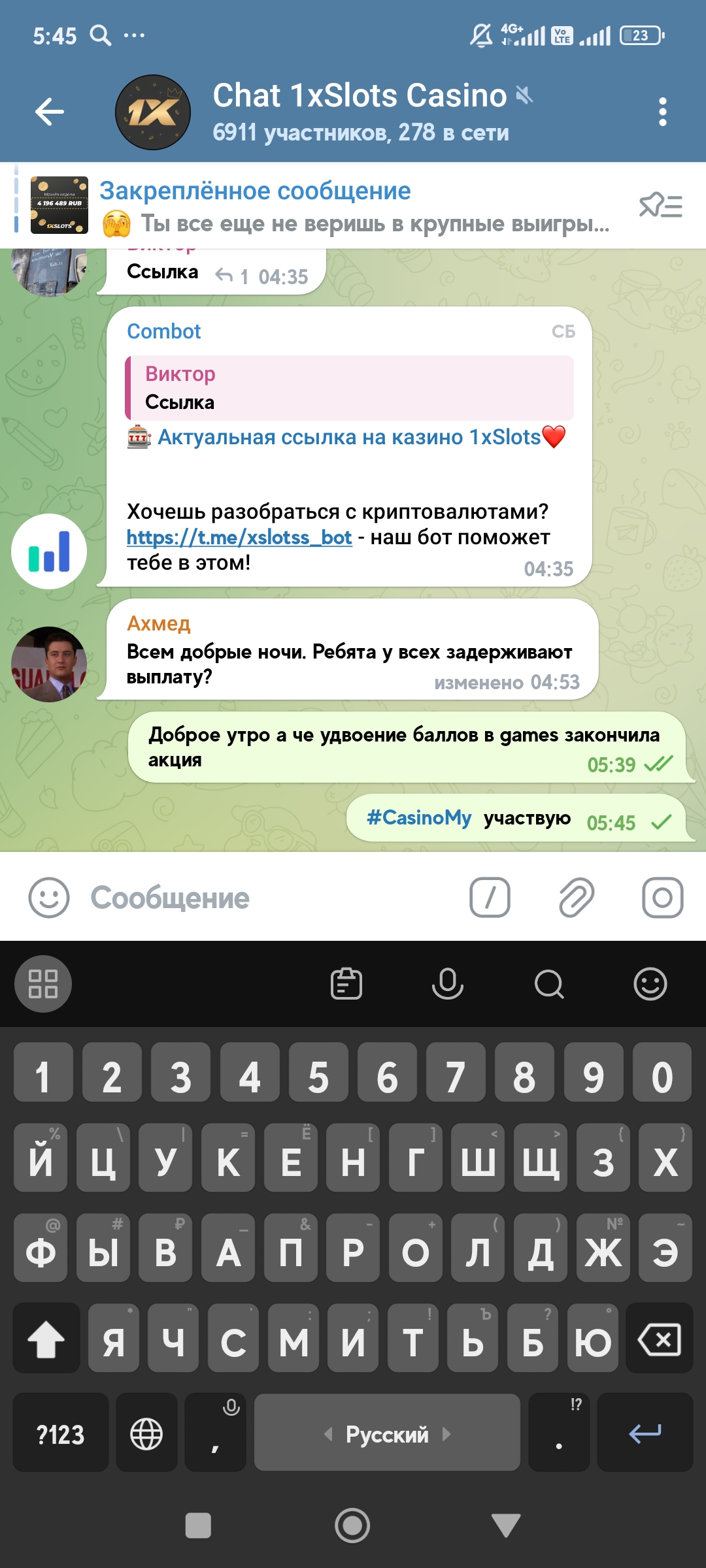Open the keyboard clipboard

coord(346,983)
